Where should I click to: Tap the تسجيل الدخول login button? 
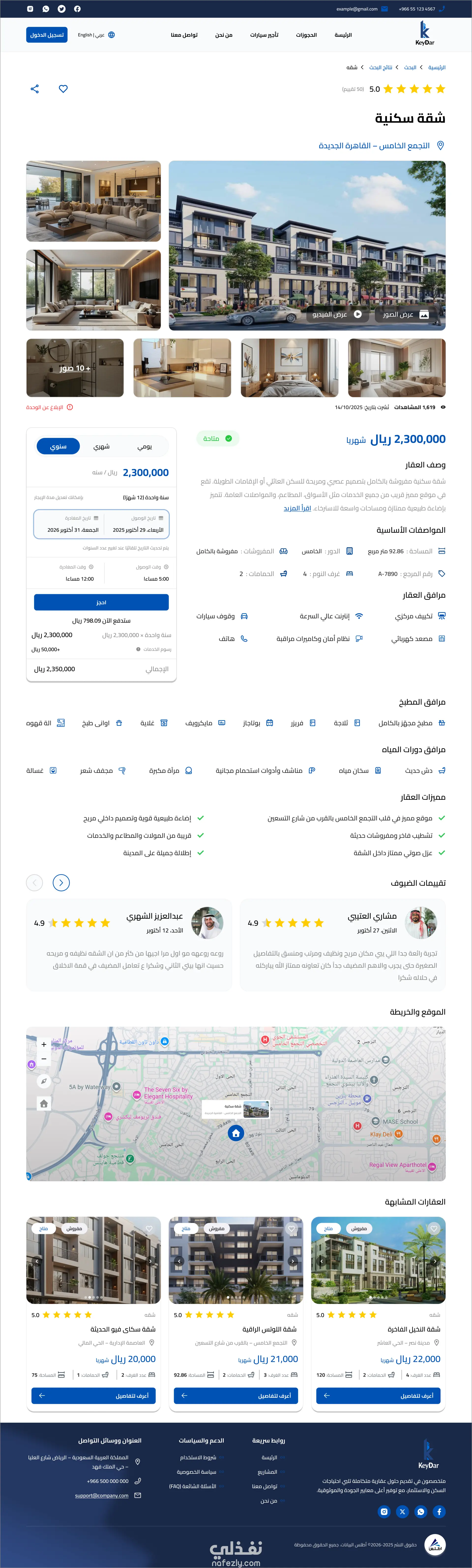tap(47, 35)
